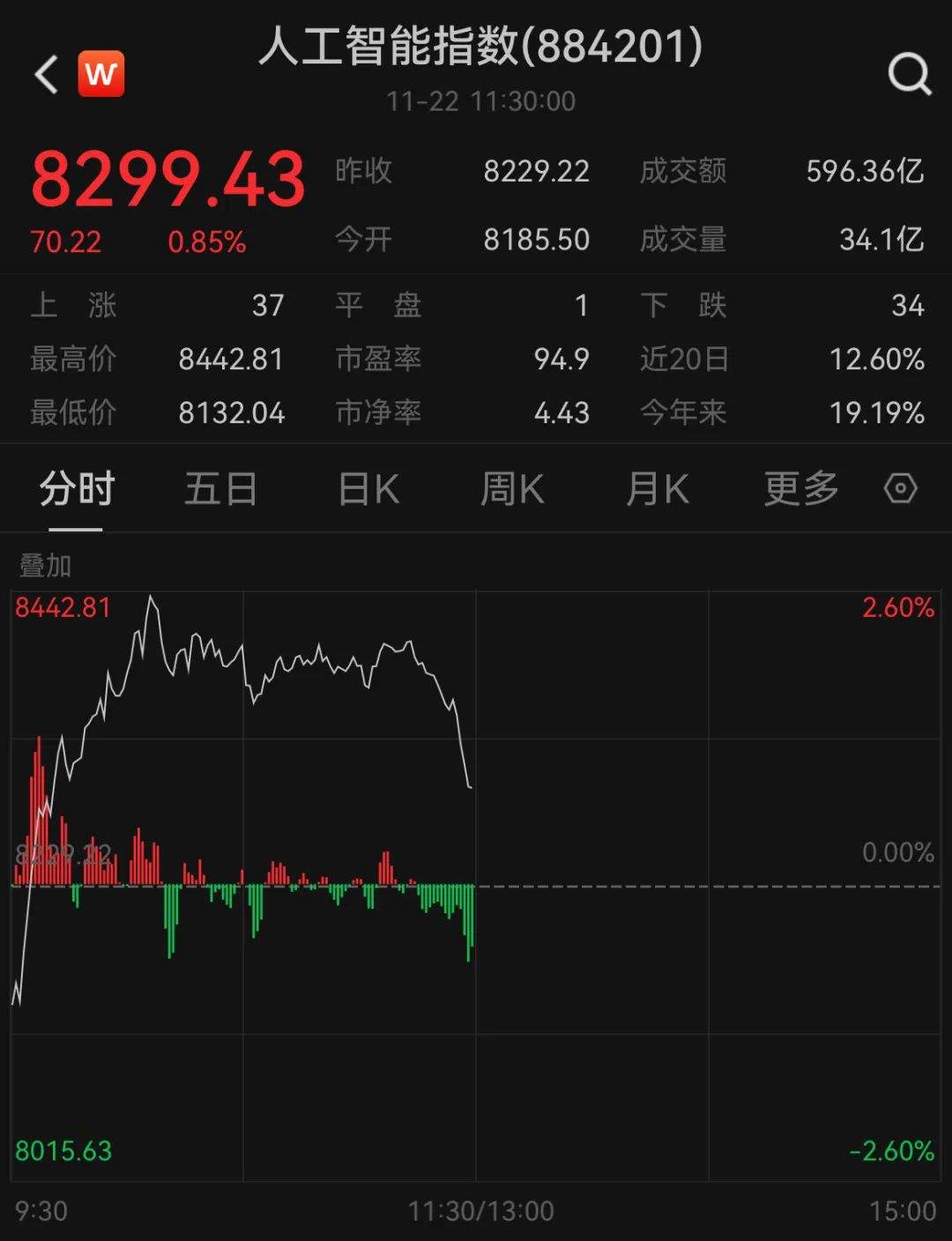Tap the red W badge icon
Image resolution: width=952 pixels, height=1241 pixels.
[101, 74]
